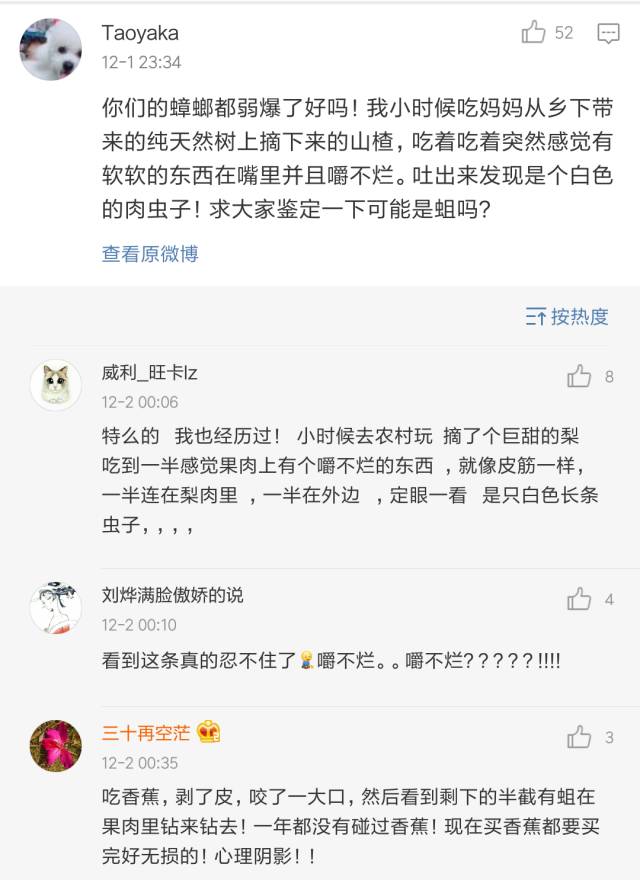Change sort order via 按热度
The image size is (640, 880).
point(567,317)
